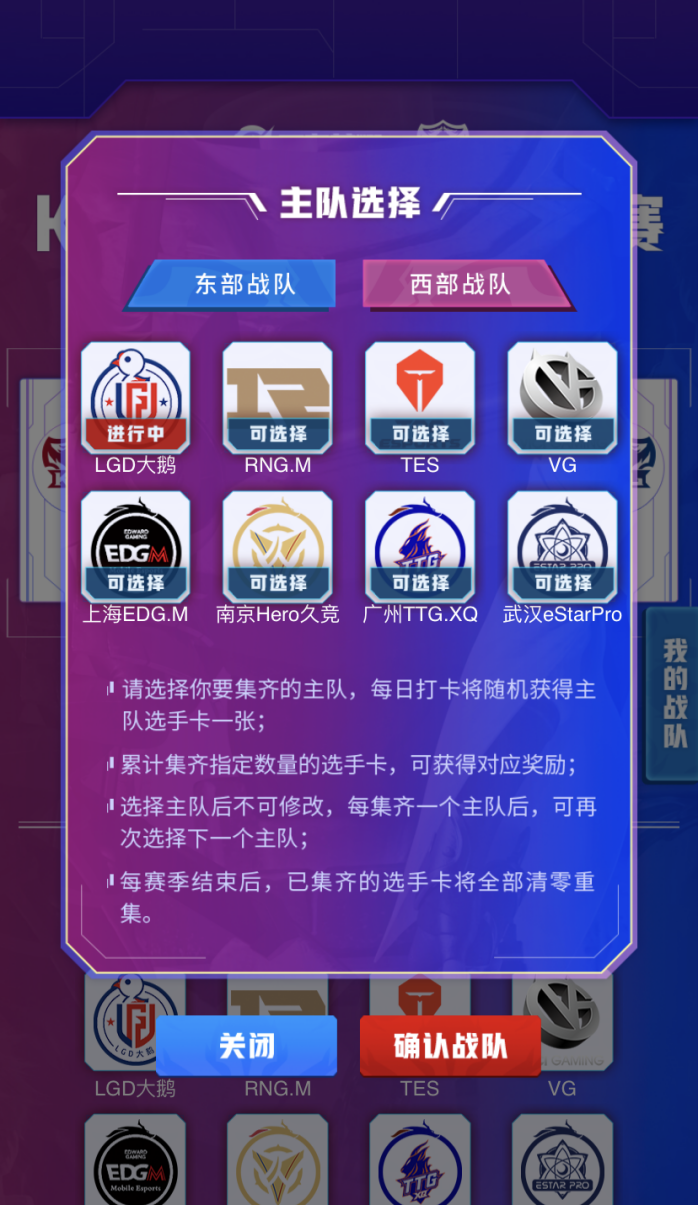
Task: Choose RNG.M as main team
Action: coord(278,397)
